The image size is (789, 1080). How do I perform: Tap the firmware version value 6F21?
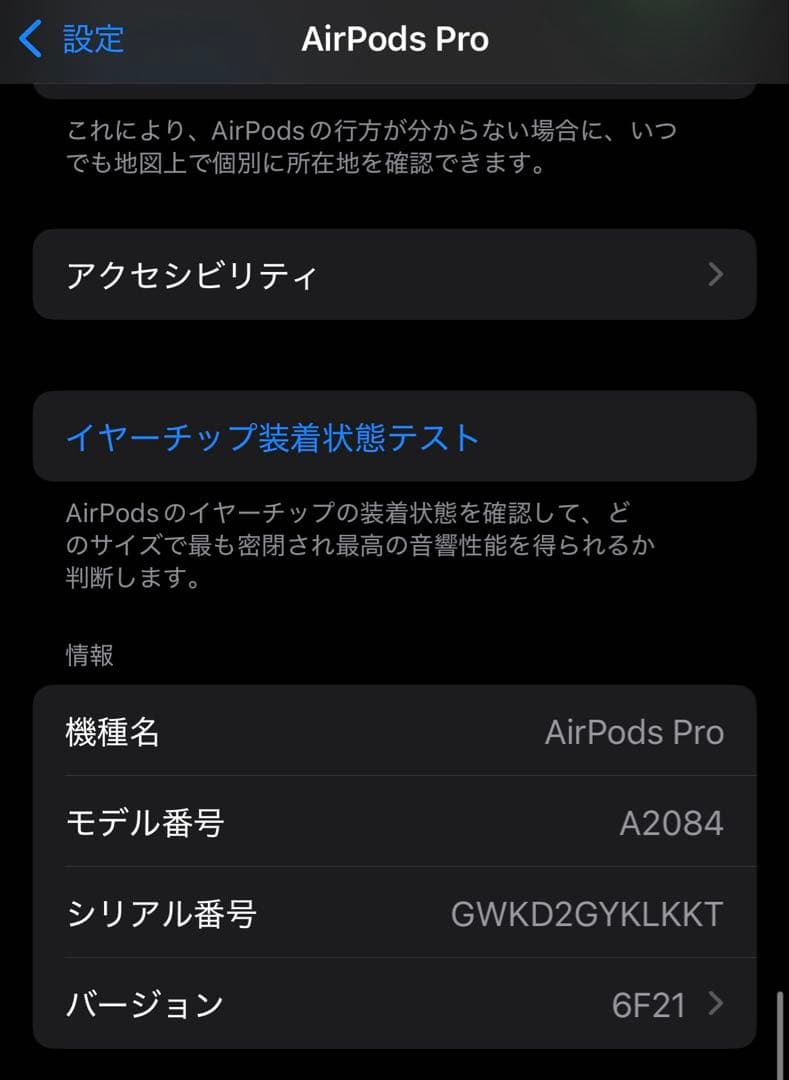[651, 1004]
